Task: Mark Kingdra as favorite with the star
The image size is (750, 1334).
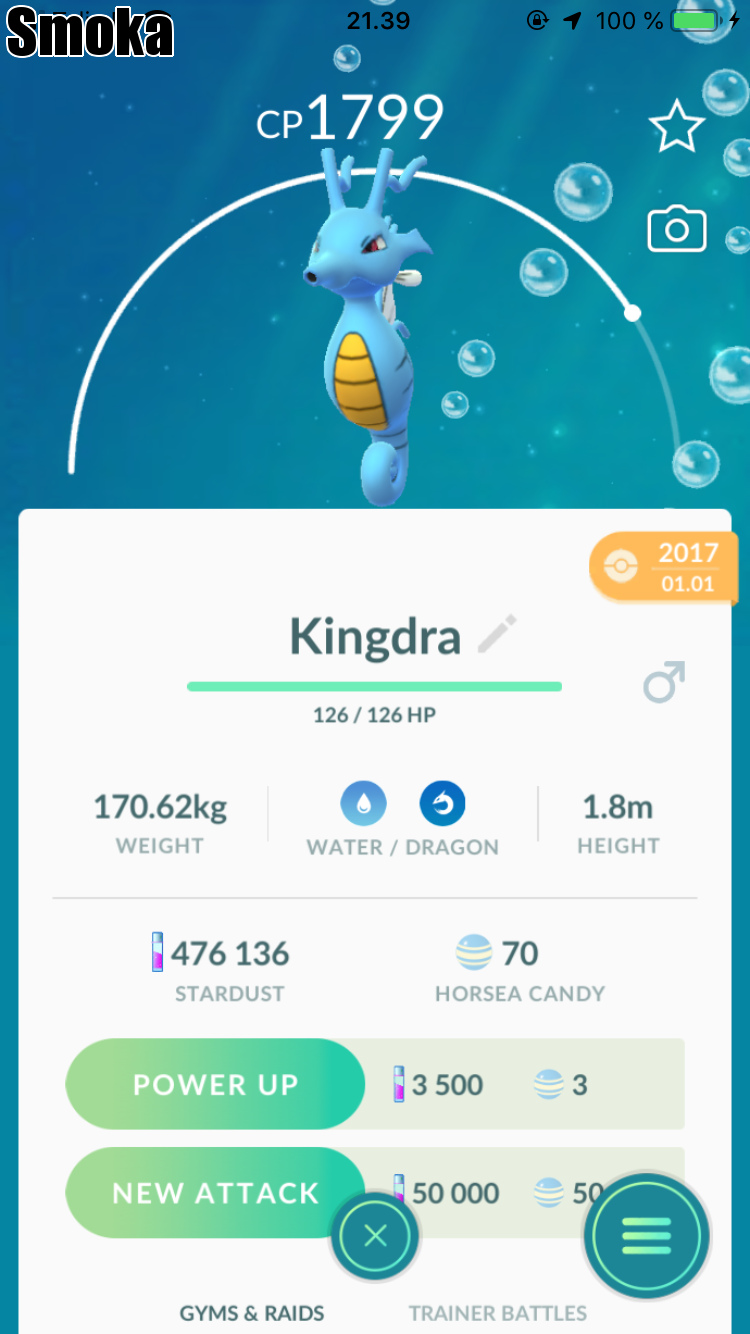Action: click(x=677, y=128)
